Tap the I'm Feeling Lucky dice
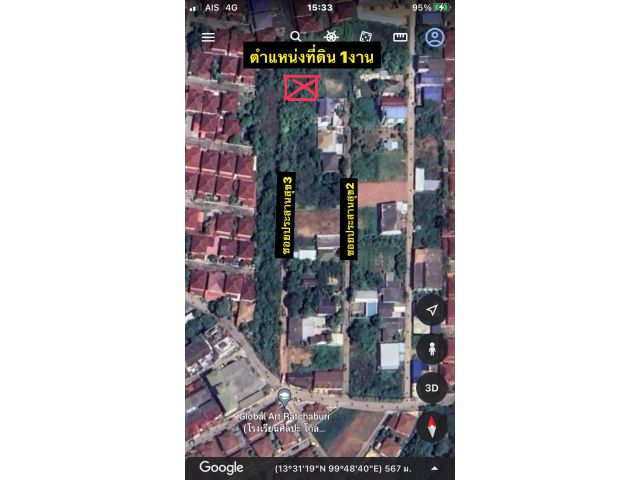This screenshot has height=480, width=640. (366, 37)
